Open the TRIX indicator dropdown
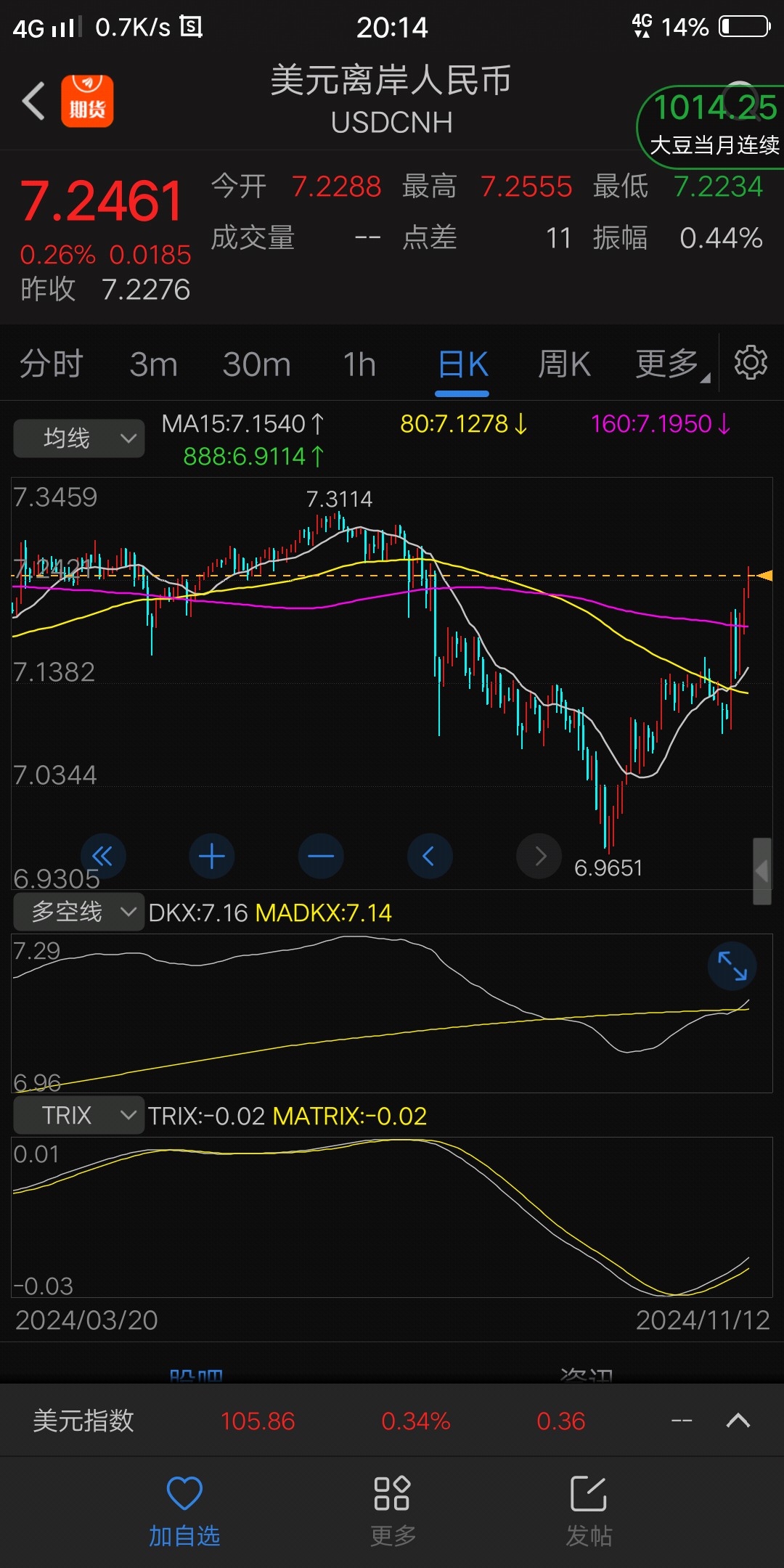This screenshot has height=1568, width=784. 79,1115
